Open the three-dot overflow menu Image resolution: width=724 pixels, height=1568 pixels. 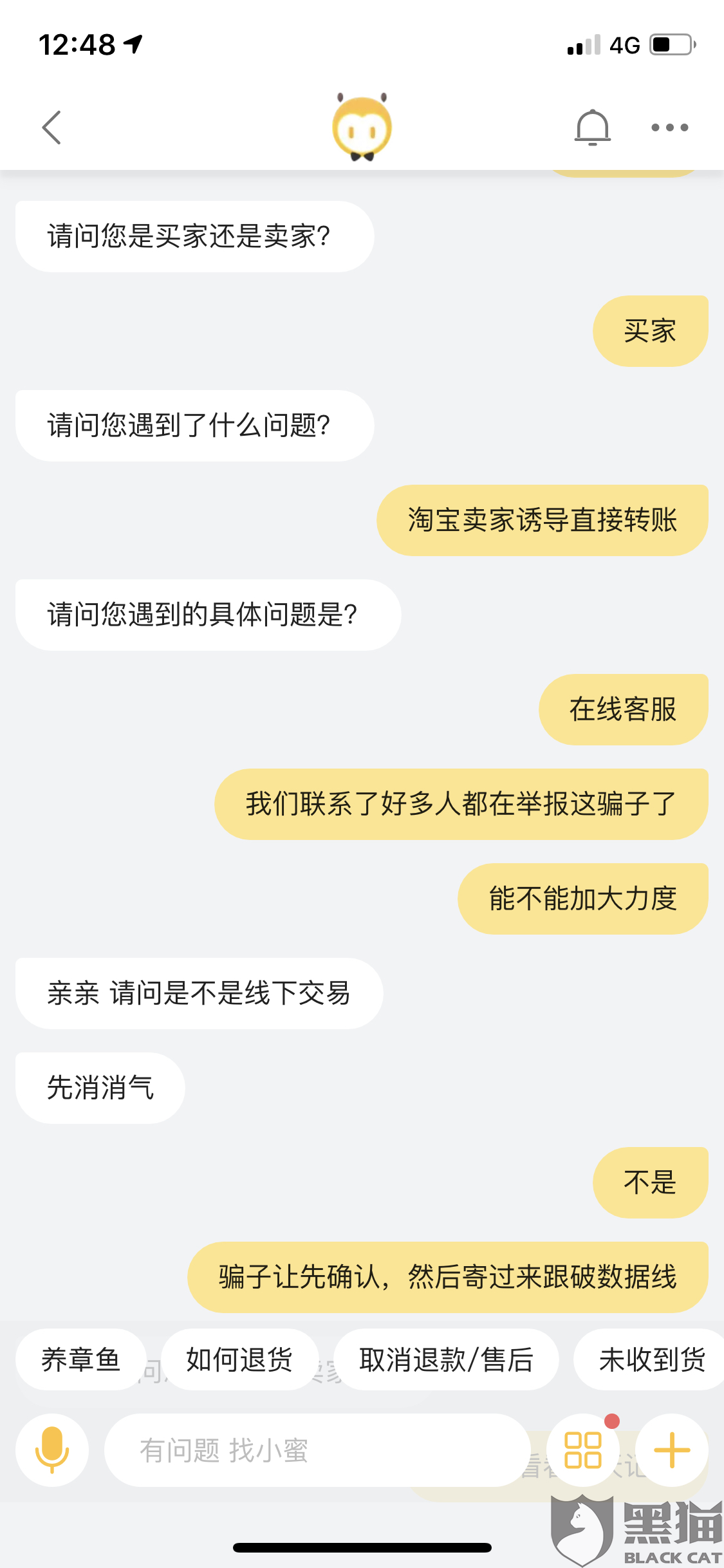[669, 127]
